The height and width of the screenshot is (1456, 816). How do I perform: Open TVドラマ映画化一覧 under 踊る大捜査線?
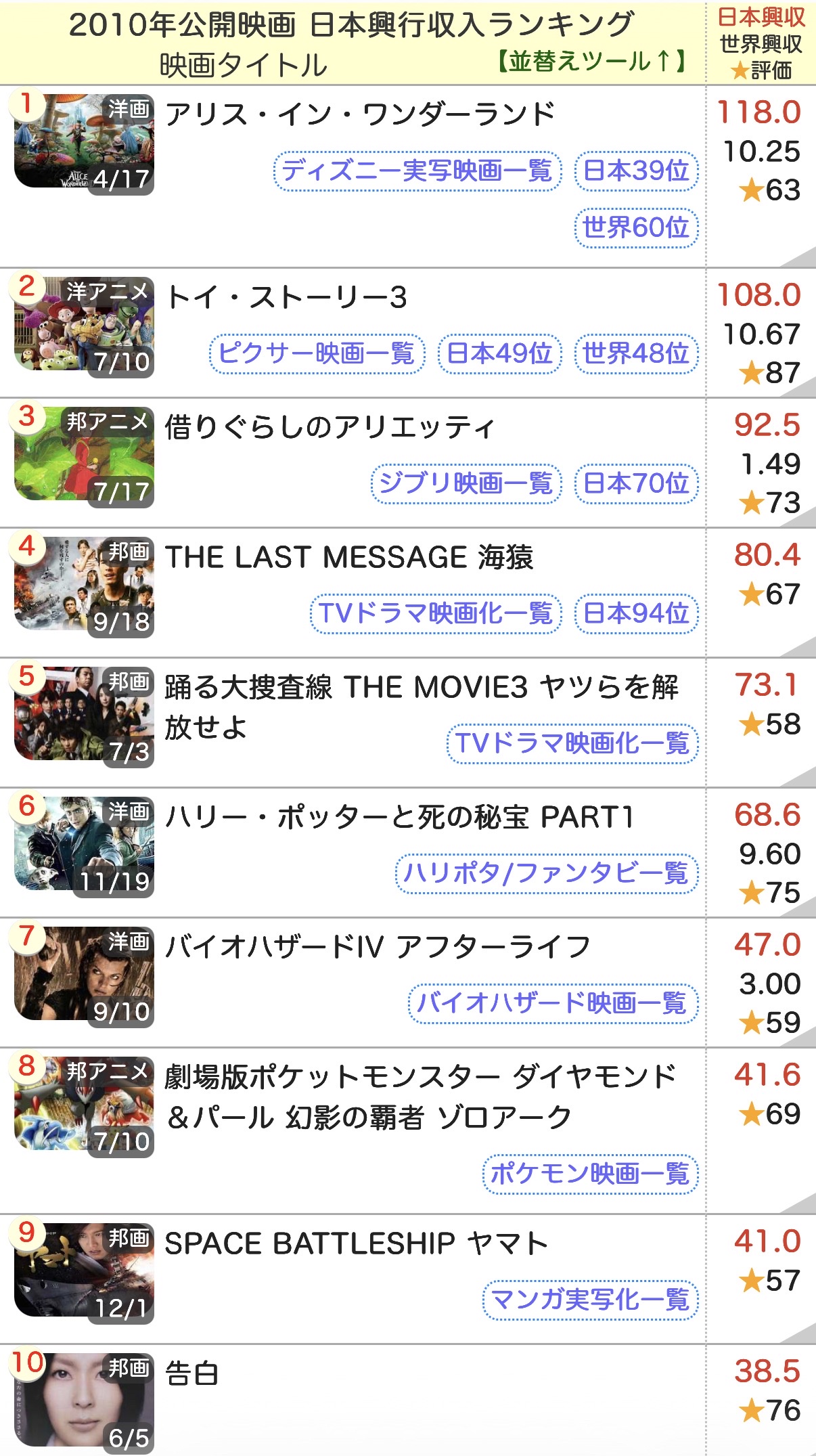(x=572, y=743)
